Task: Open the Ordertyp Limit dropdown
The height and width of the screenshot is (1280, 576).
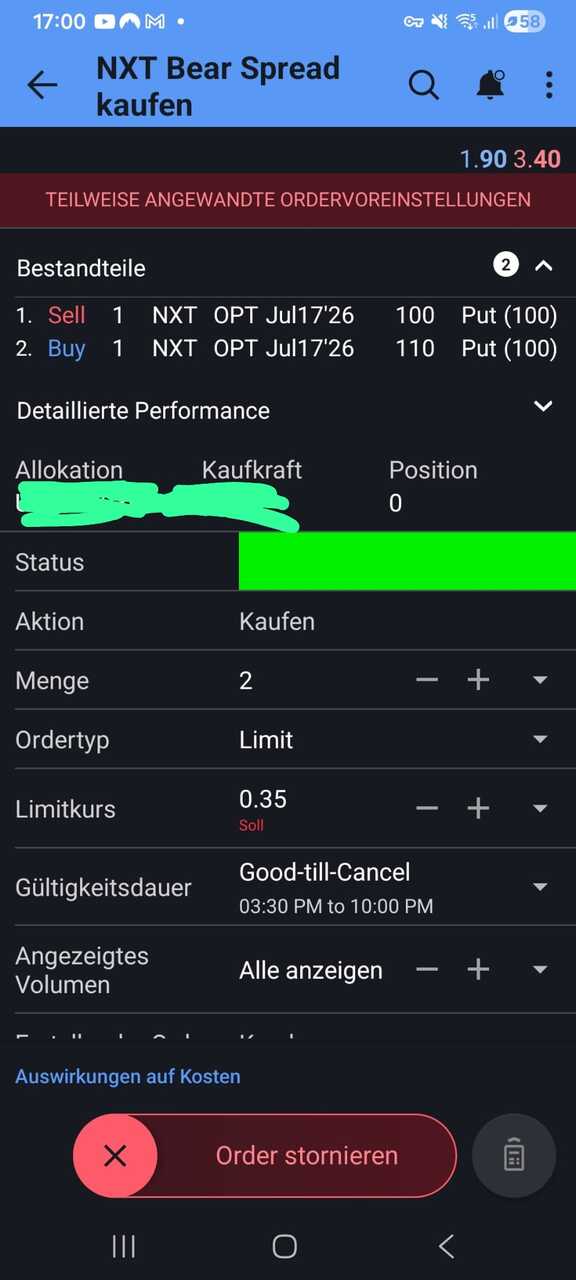Action: [x=540, y=740]
